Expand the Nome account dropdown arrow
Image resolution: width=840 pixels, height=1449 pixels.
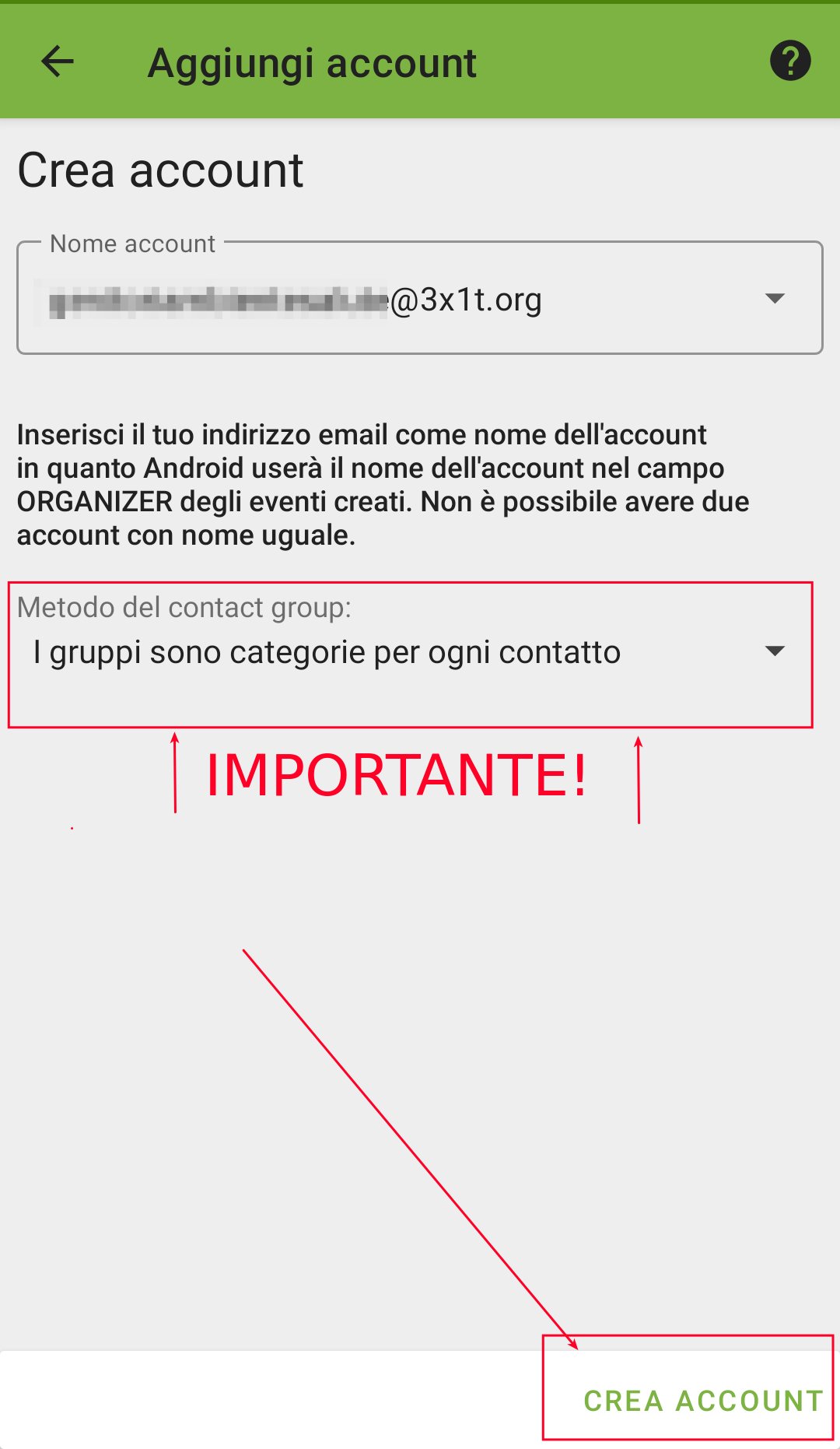(775, 298)
